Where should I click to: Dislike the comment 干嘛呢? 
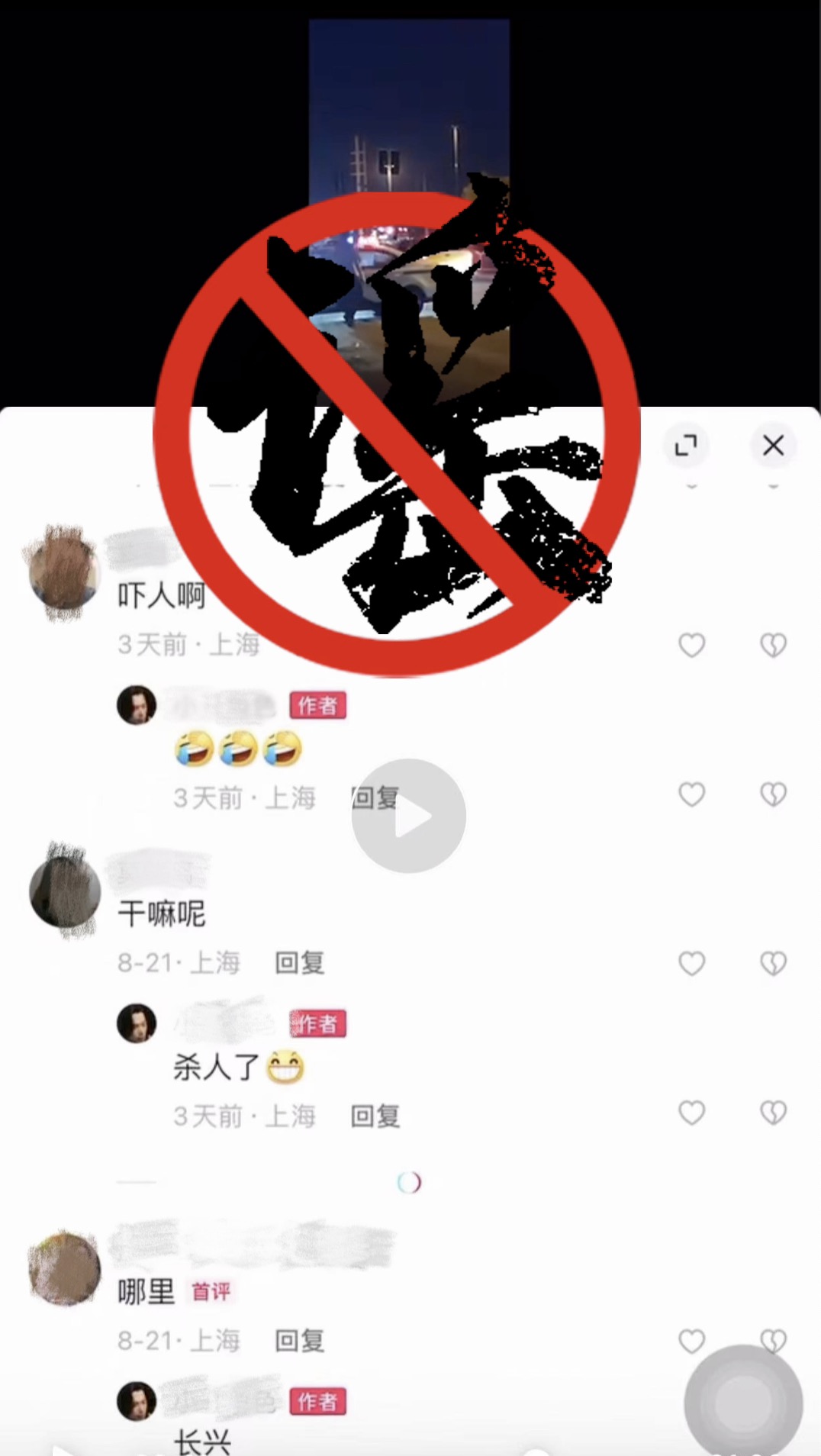tap(773, 964)
